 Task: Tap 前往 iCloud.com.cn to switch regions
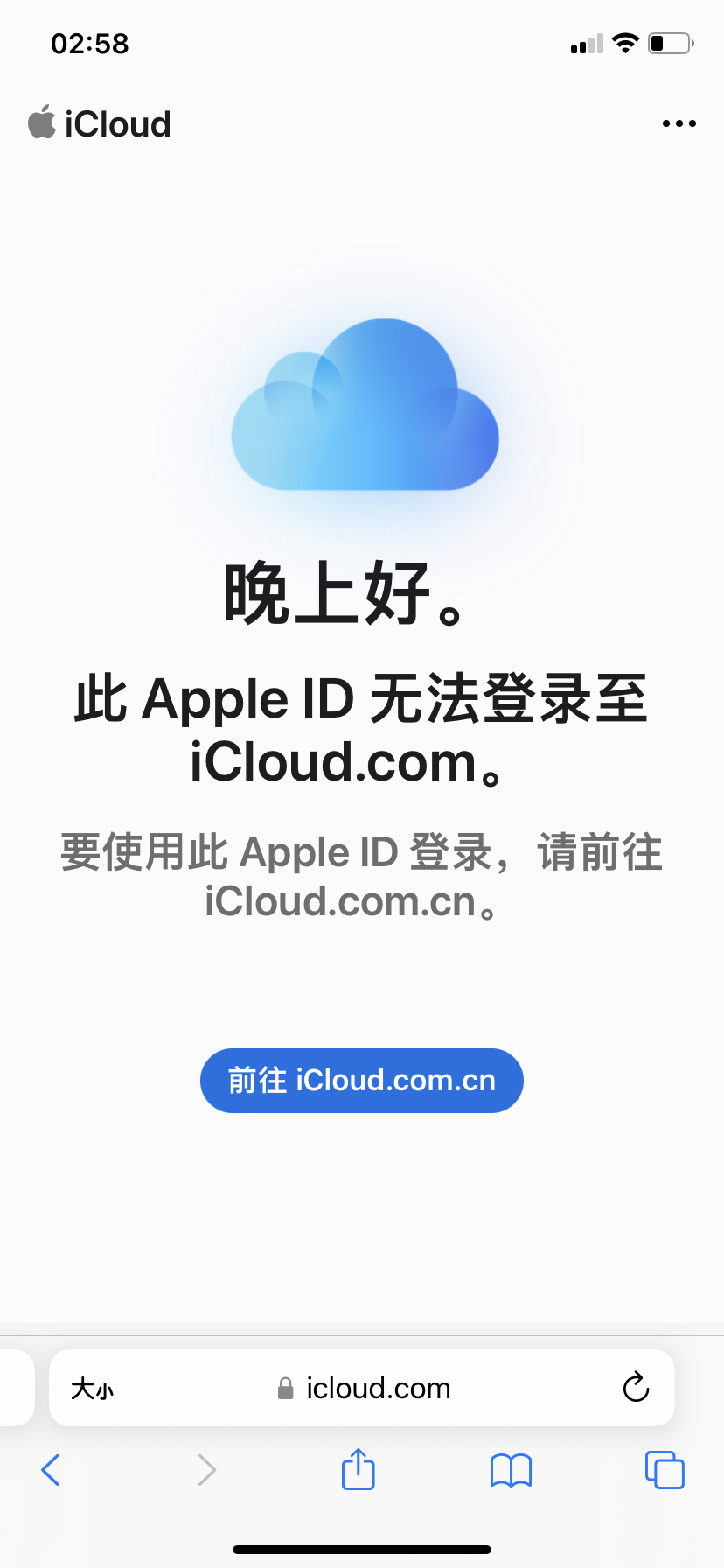click(x=361, y=1080)
